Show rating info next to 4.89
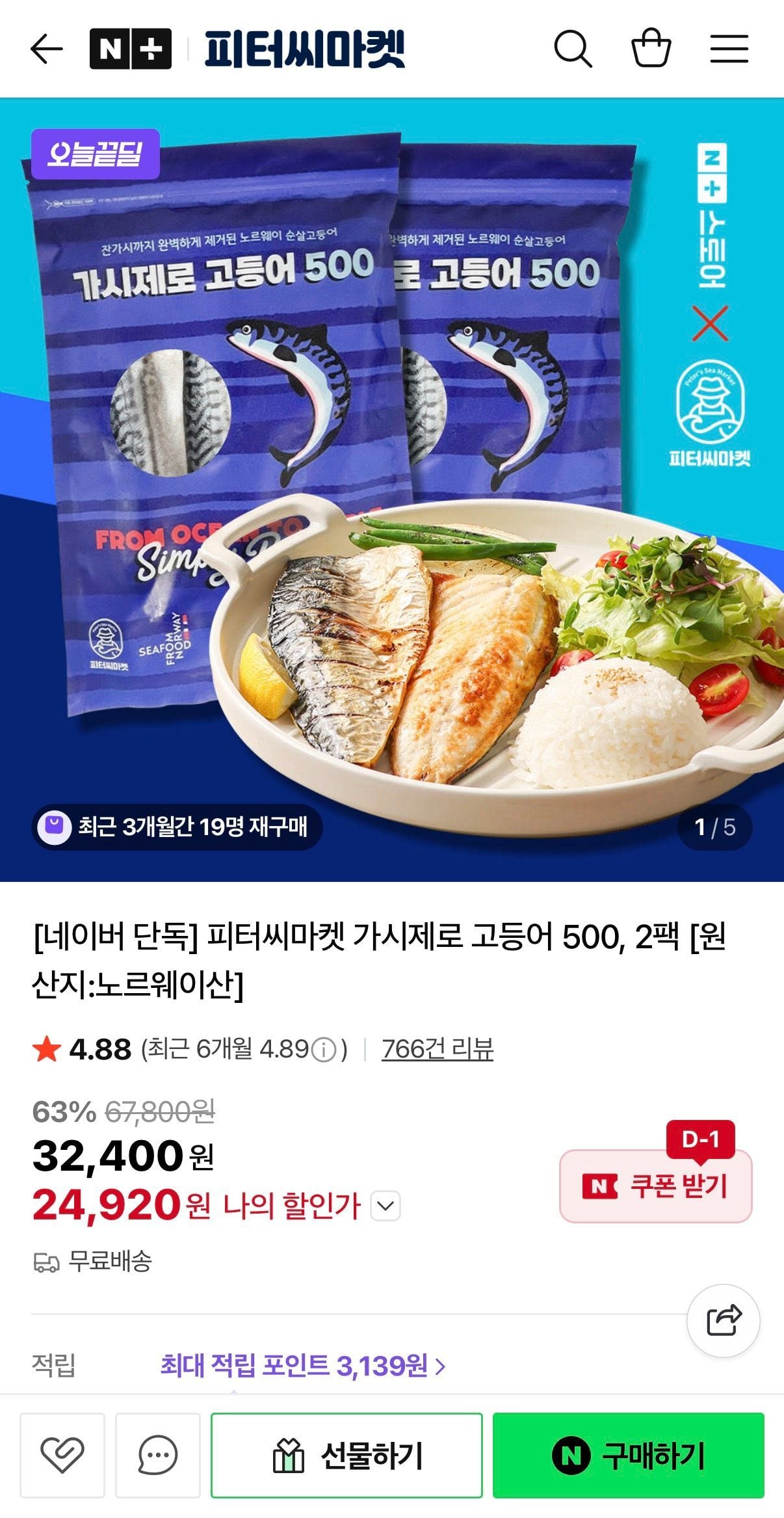The image size is (784, 1518). coord(324,1049)
